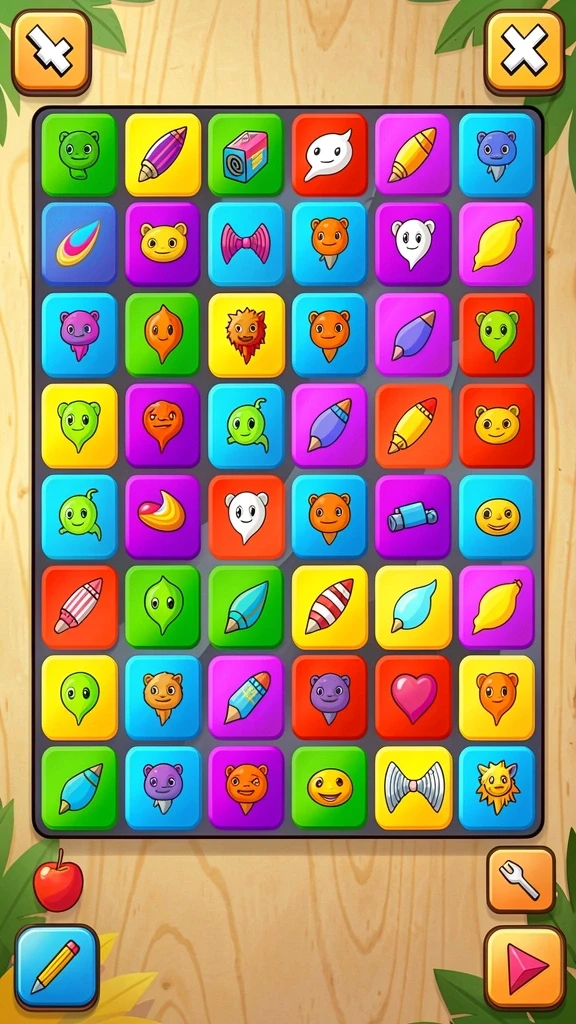576x1024 pixels.
Task: Select the light blue drop tile on yellow
Action: pyautogui.click(x=413, y=607)
